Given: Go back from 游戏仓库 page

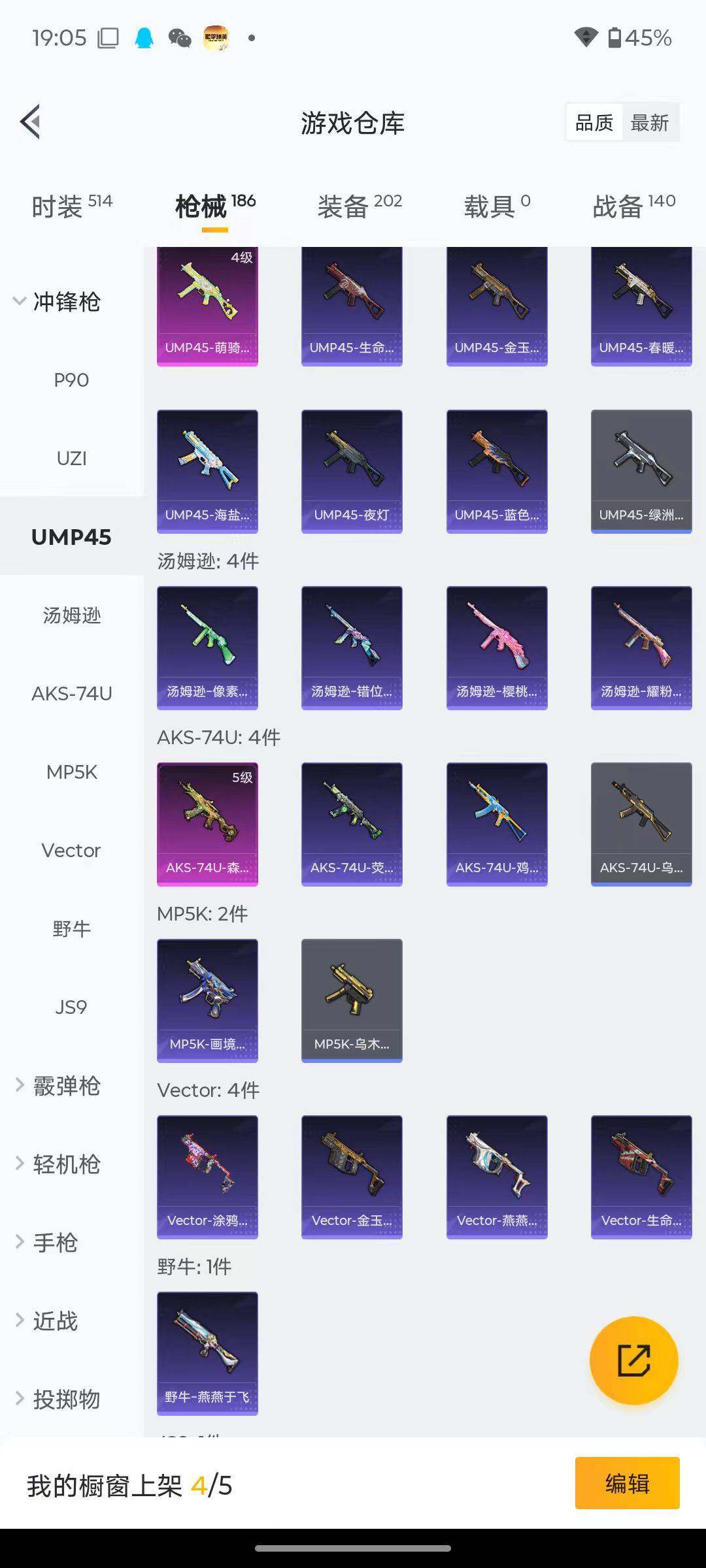Looking at the screenshot, I should pos(31,122).
